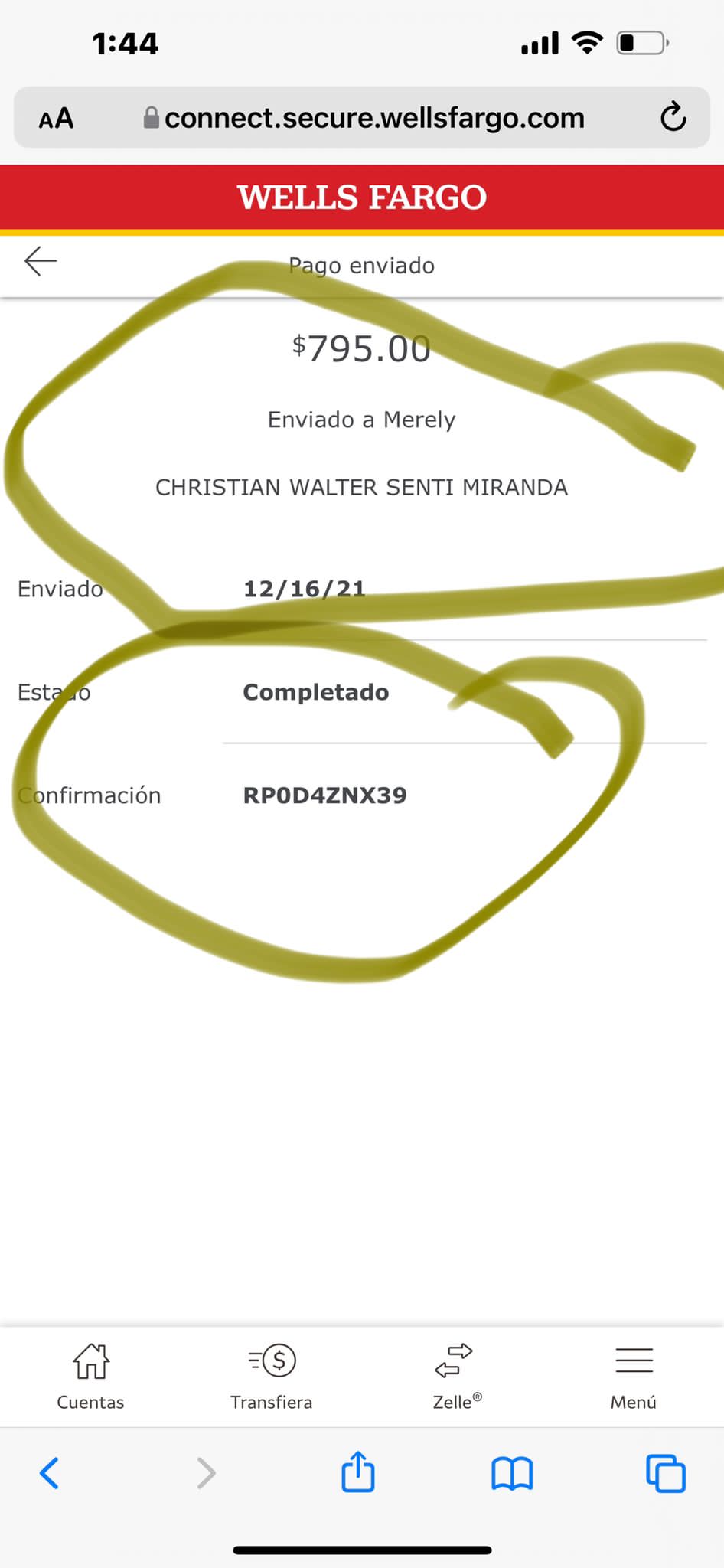Show open Safari tabs
The image size is (724, 1568).
[x=666, y=1473]
